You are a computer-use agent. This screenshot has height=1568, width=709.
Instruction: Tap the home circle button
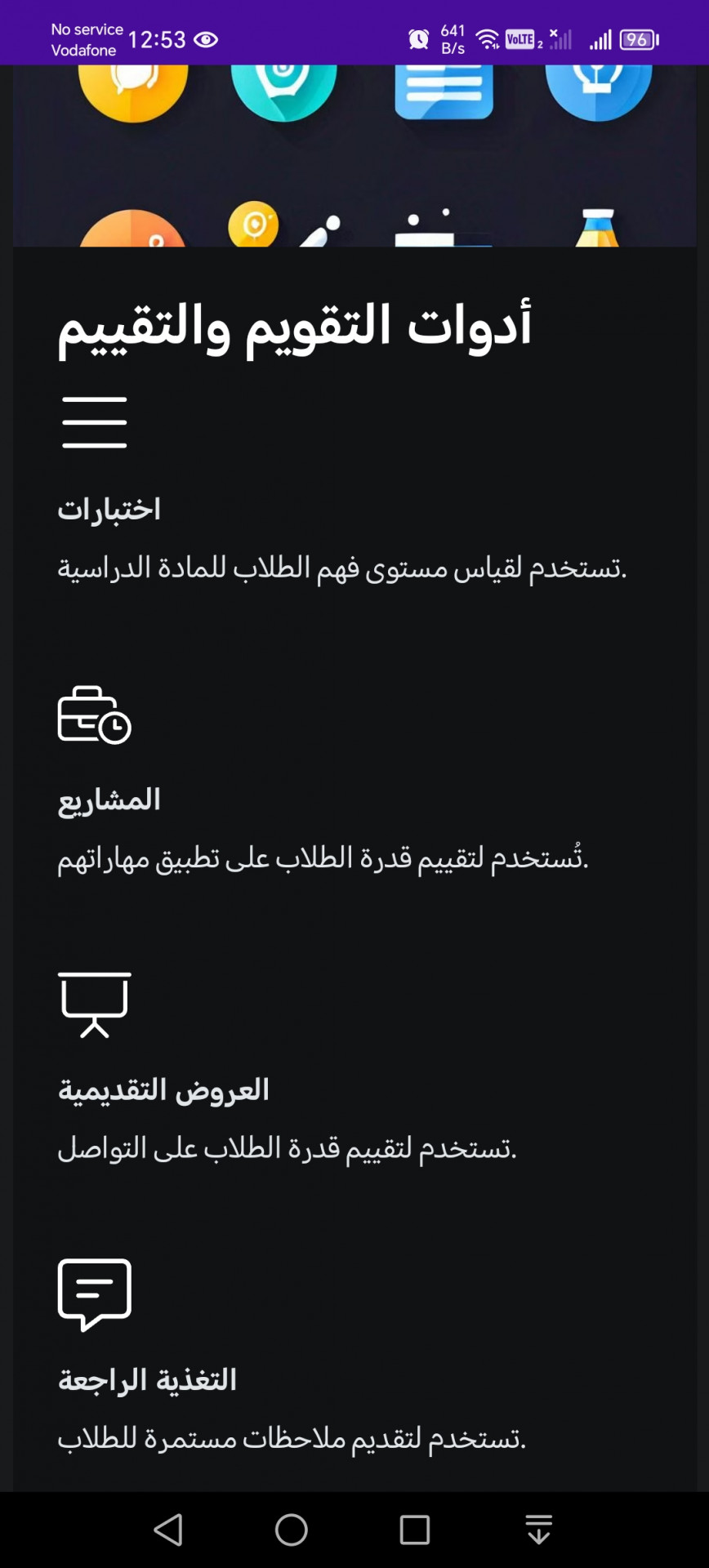292,1530
